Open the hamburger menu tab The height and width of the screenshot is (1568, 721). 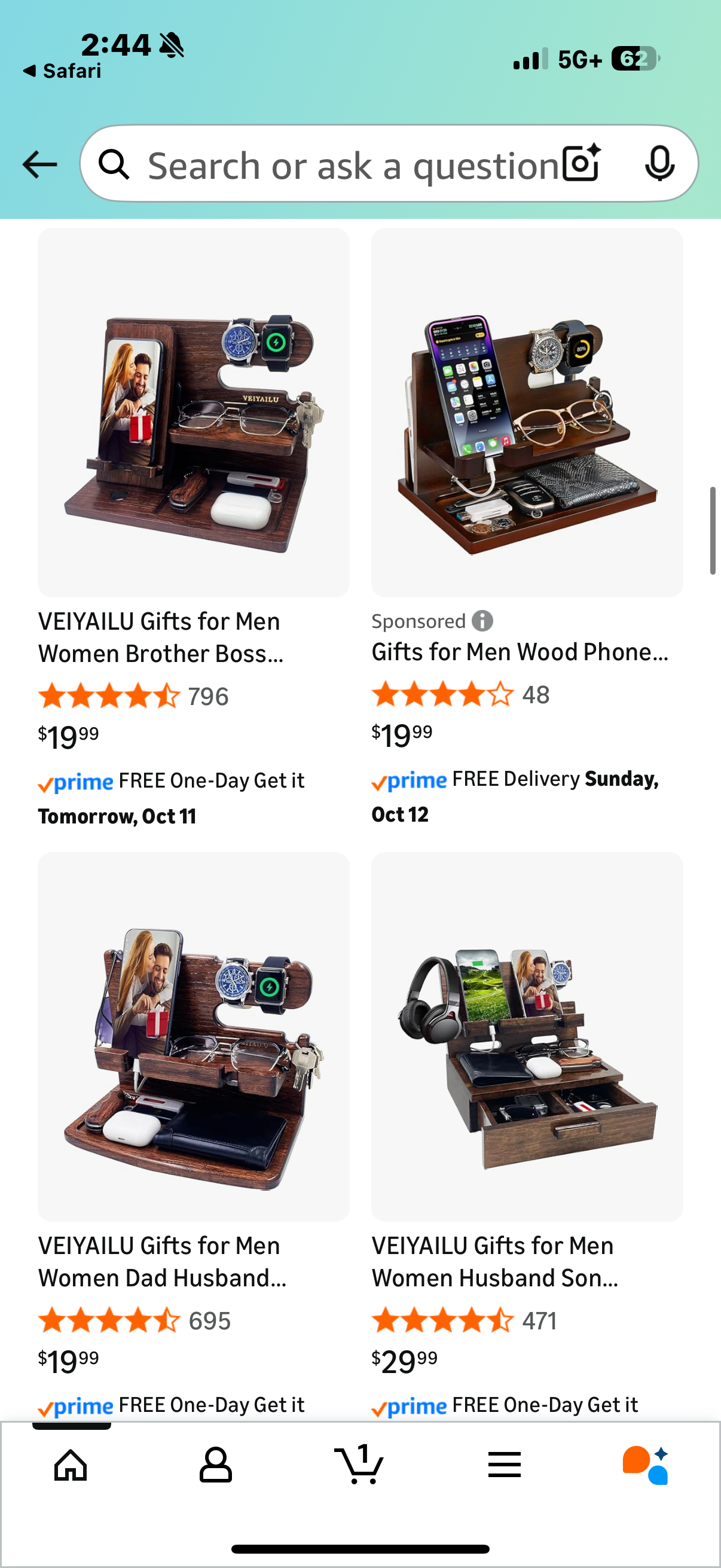pyautogui.click(x=505, y=1465)
